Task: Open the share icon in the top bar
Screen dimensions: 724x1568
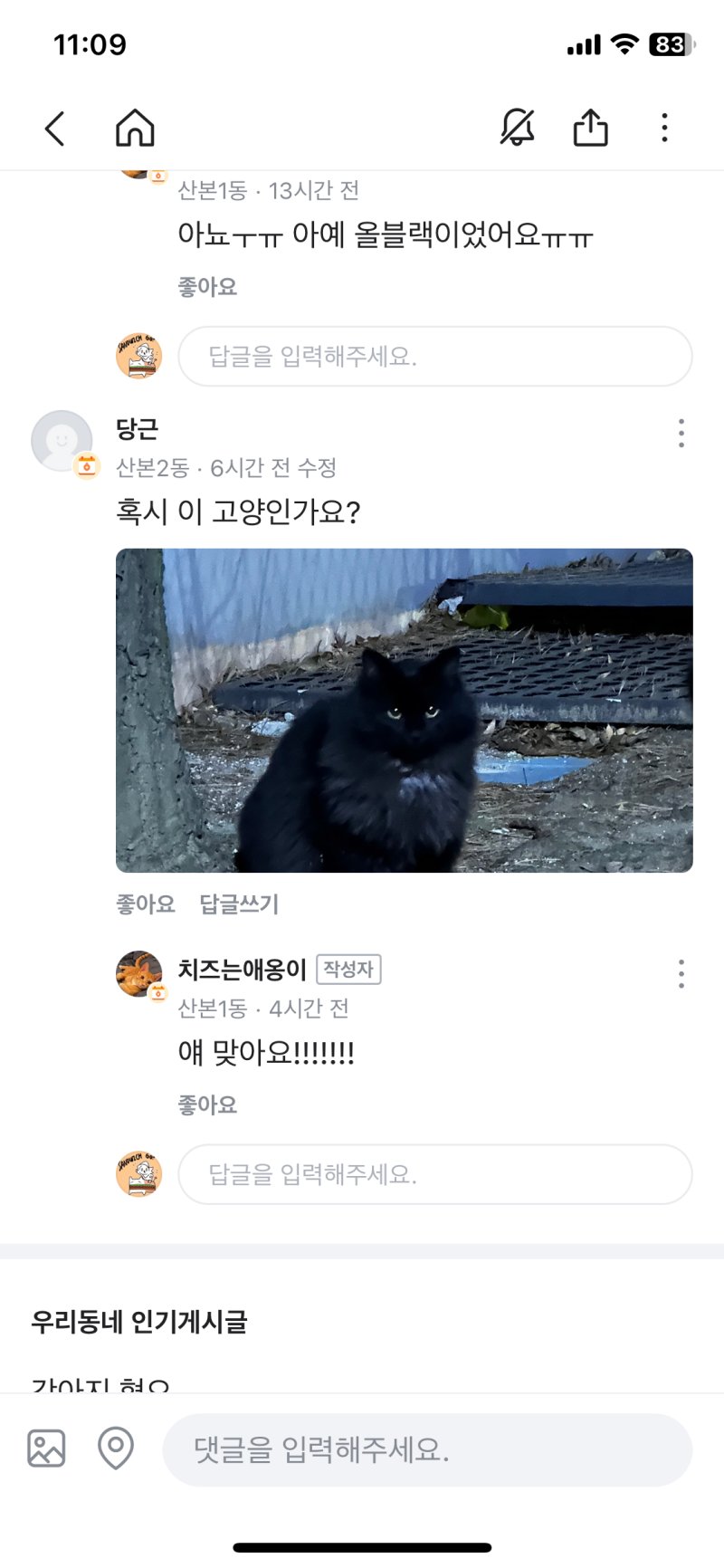Action: (x=592, y=129)
